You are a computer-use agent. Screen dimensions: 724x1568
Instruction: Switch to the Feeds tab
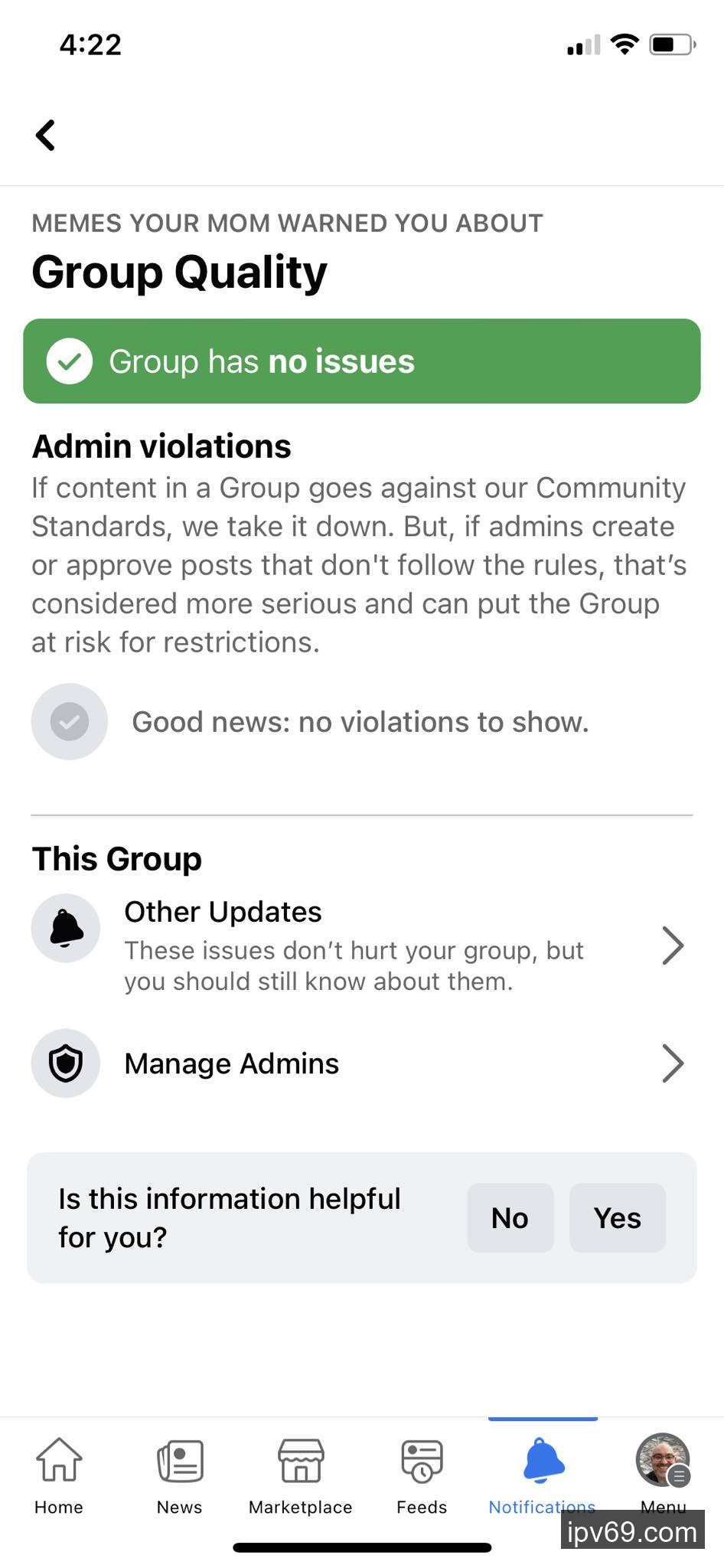point(422,1475)
